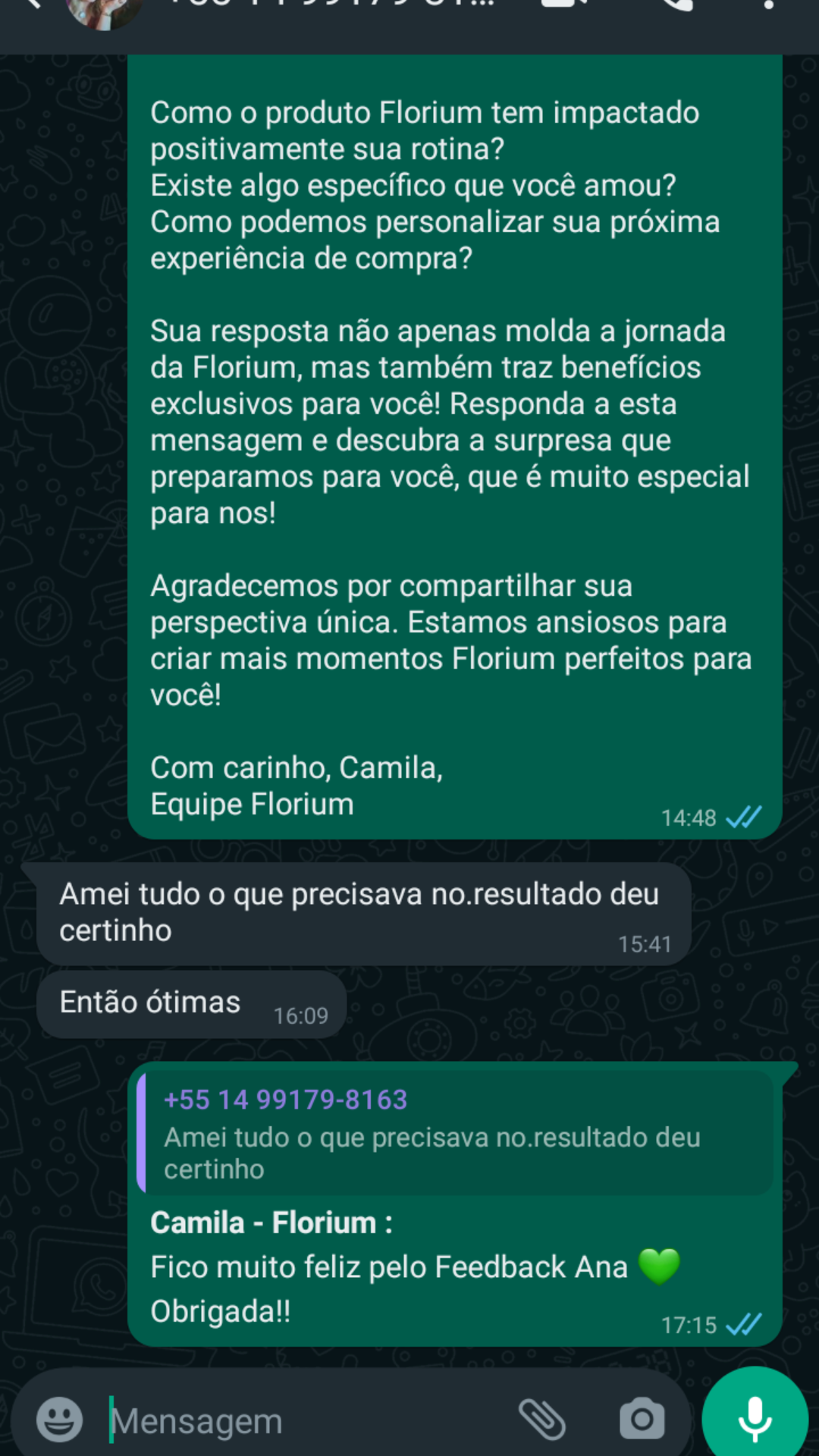This screenshot has width=819, height=1456.
Task: Open the overflow menu
Action: [x=767, y=6]
